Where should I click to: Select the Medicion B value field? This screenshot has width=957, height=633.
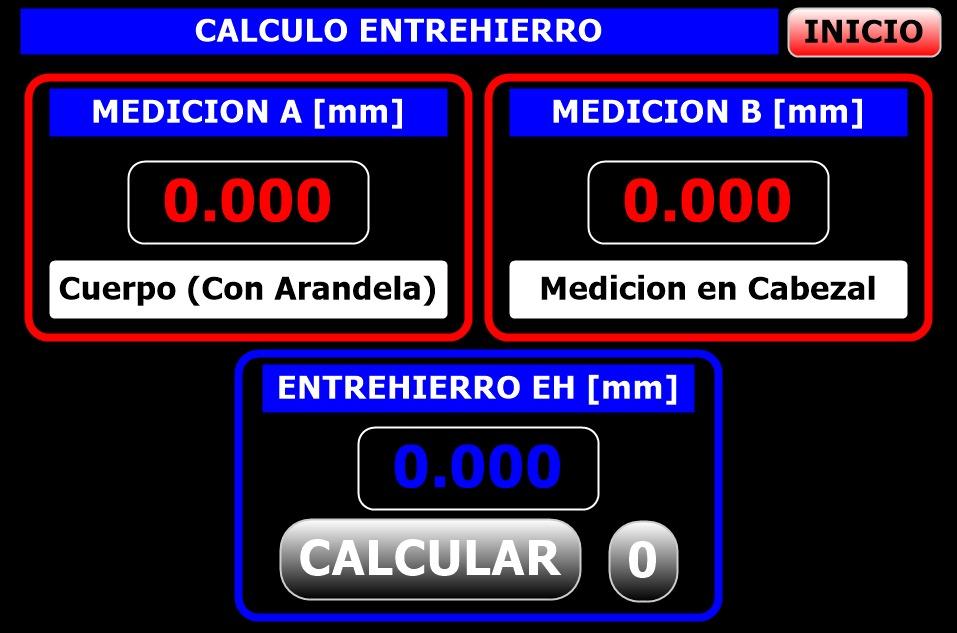pyautogui.click(x=708, y=203)
